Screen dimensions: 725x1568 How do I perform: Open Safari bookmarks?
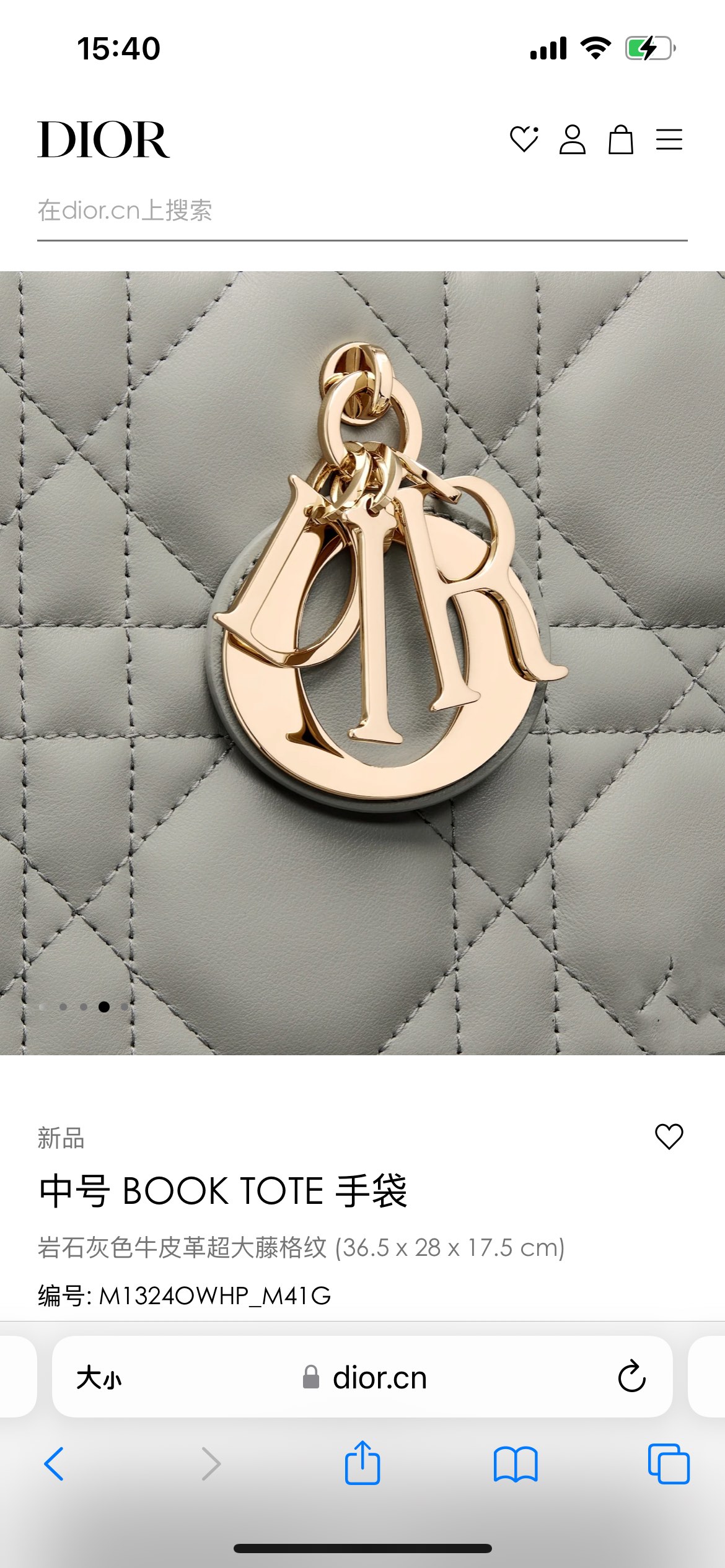[x=516, y=1464]
